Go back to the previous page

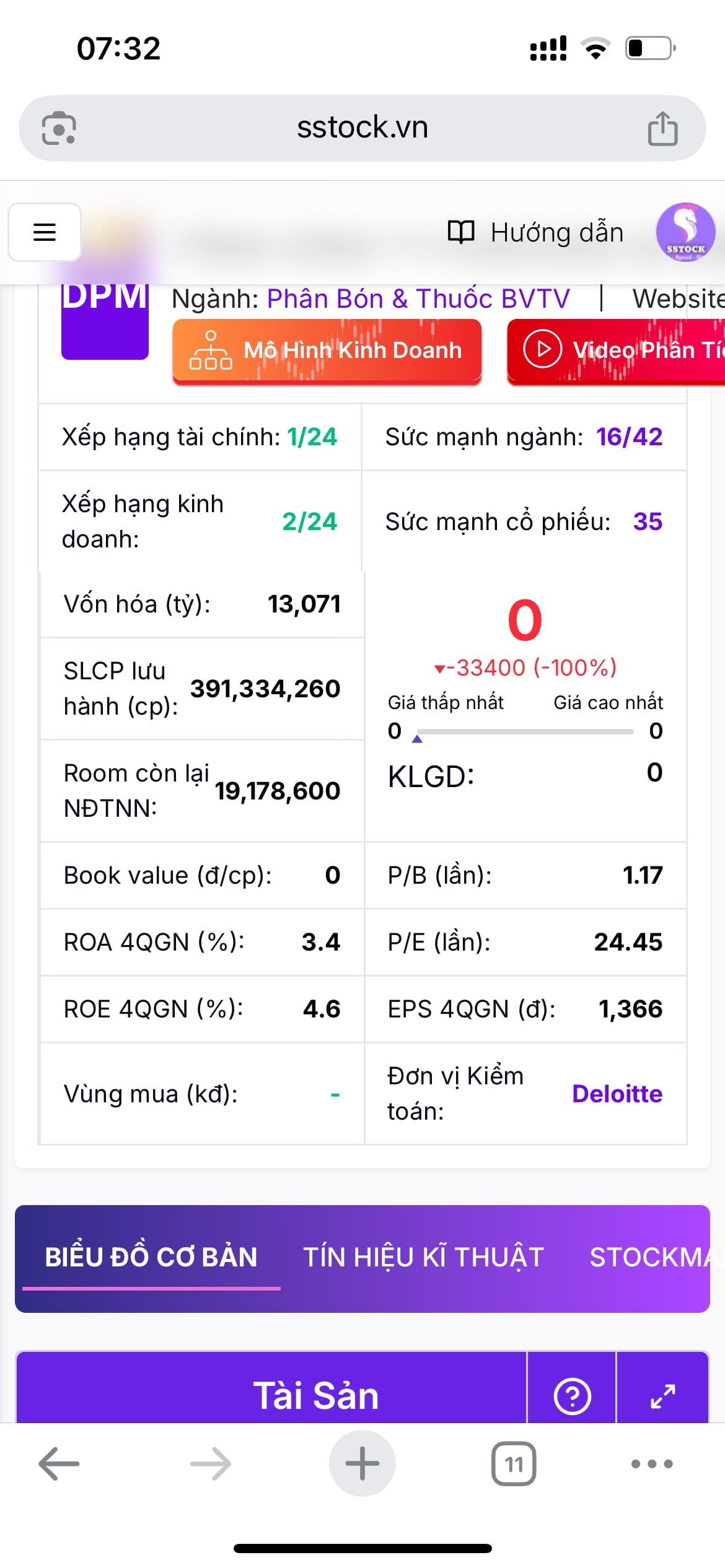[59, 1463]
